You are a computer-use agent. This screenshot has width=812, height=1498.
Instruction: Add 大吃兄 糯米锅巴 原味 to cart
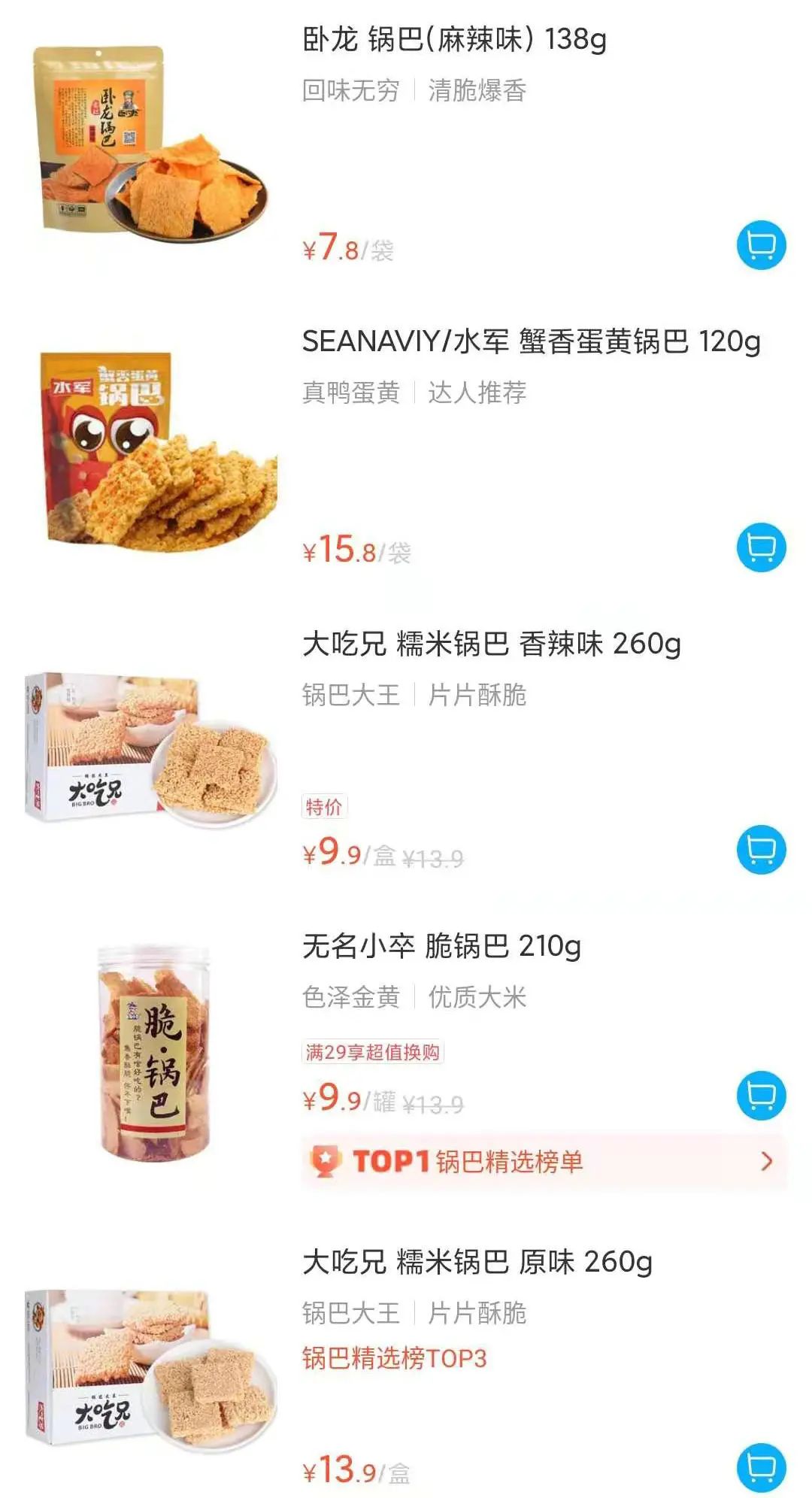(x=761, y=1467)
